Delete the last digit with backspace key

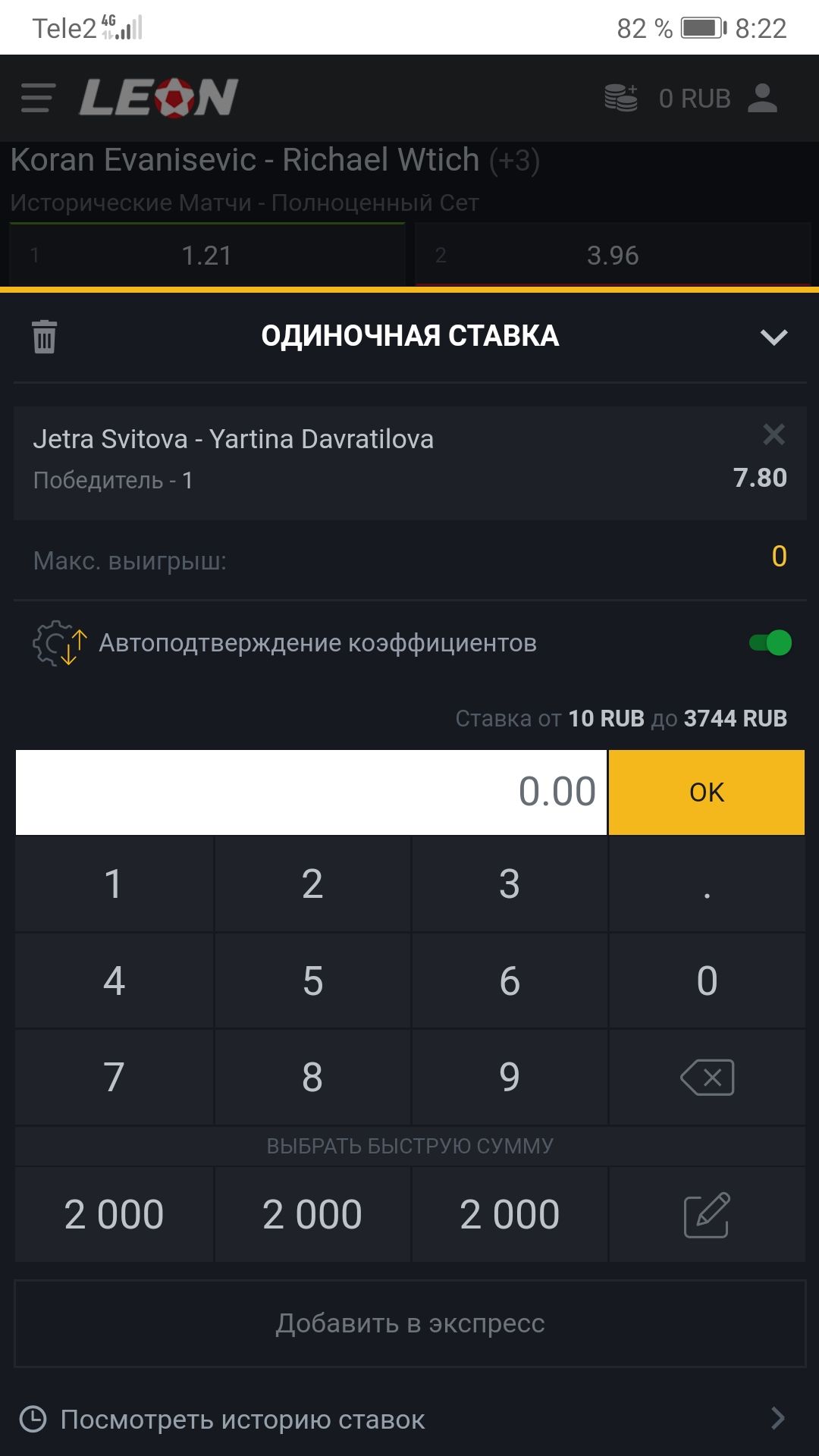tap(707, 1077)
